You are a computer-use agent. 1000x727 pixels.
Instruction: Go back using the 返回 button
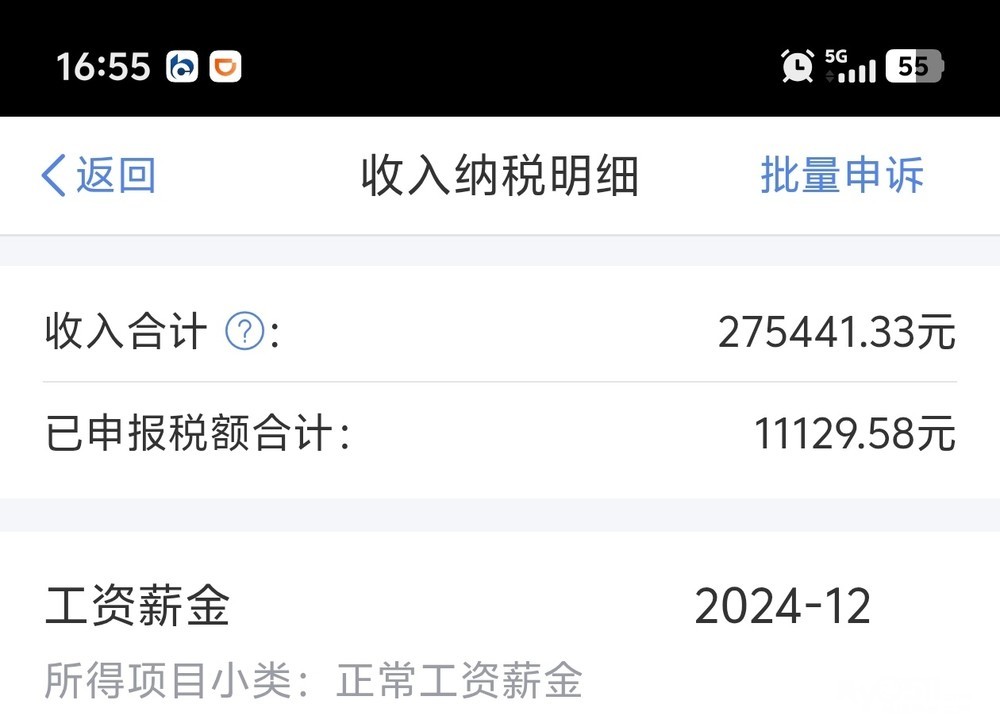coord(98,175)
